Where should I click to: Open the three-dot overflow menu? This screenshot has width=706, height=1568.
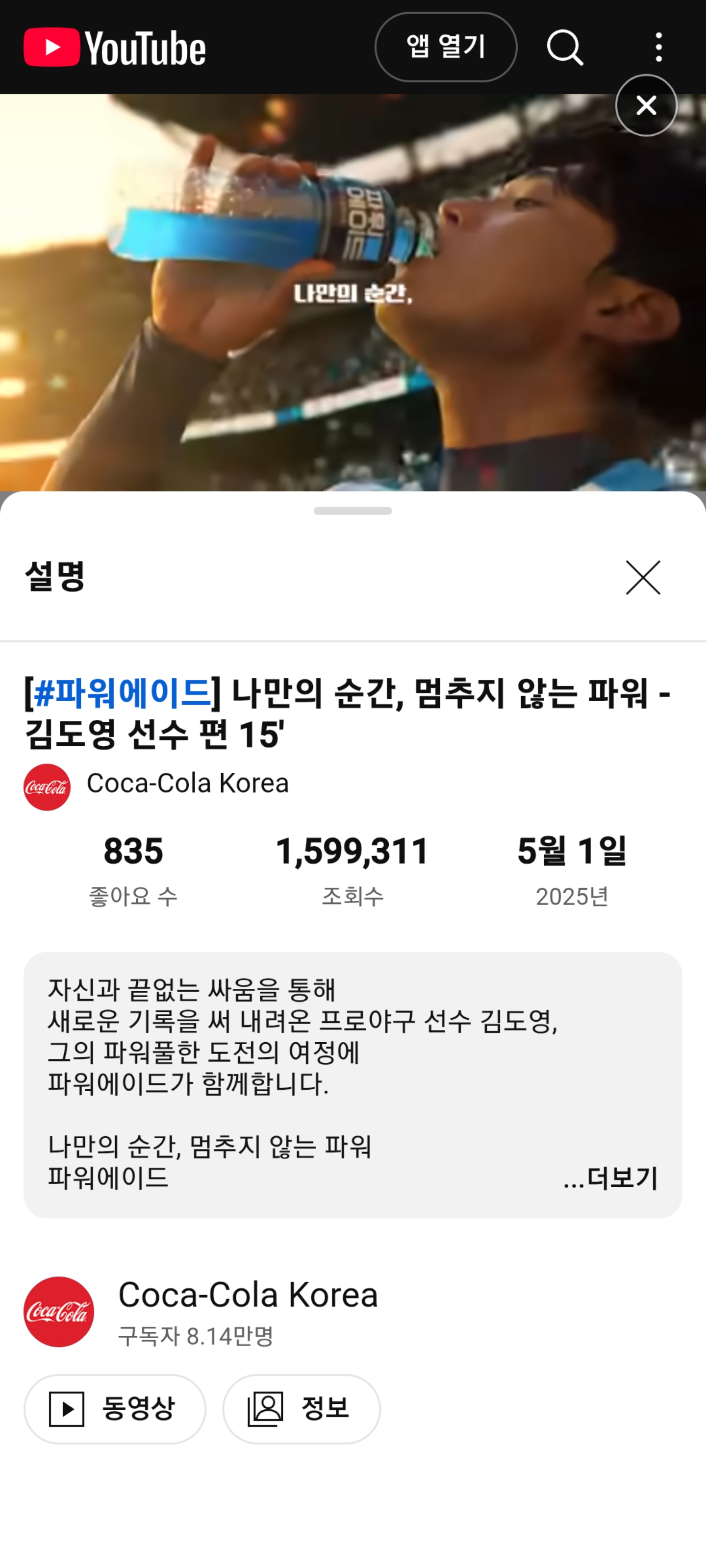[x=658, y=48]
